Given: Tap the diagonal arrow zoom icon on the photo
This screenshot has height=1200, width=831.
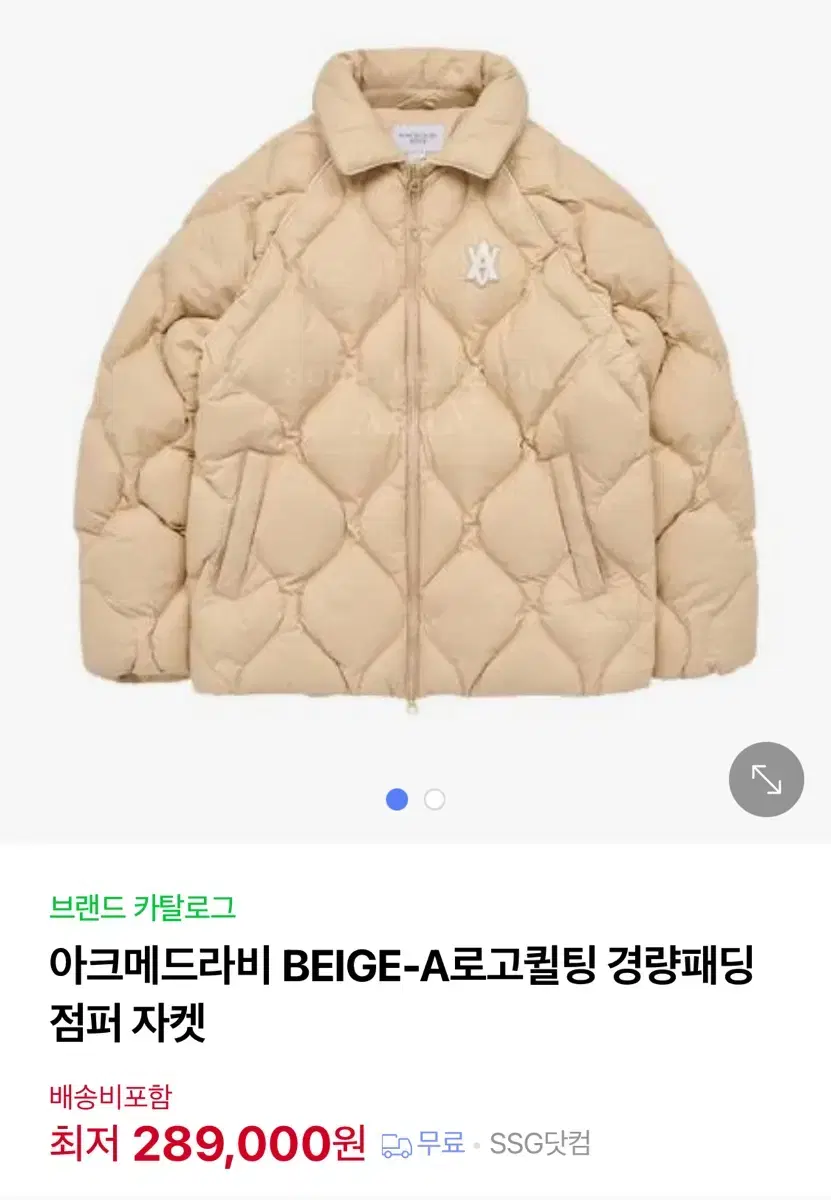Looking at the screenshot, I should tap(768, 779).
